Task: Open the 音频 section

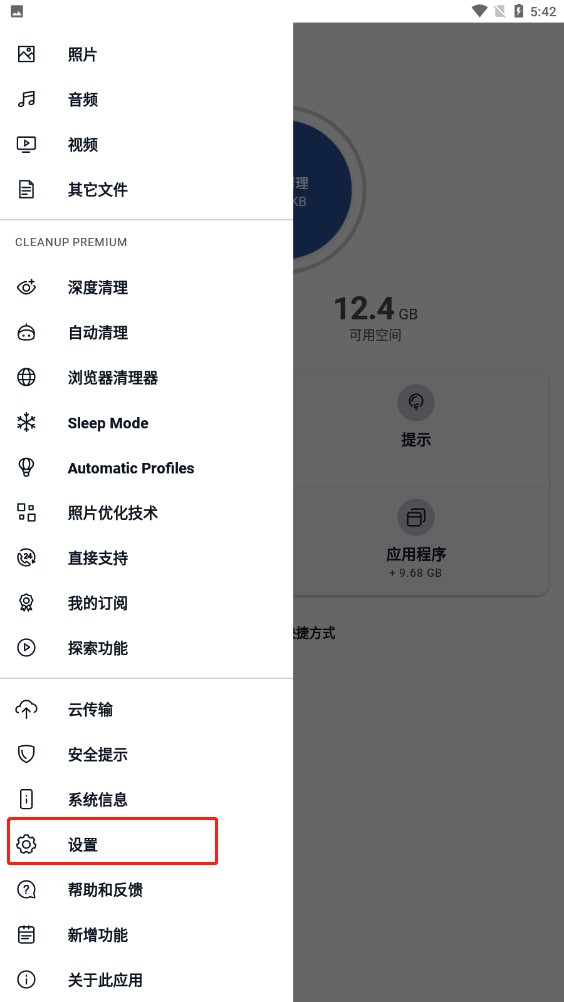Action: tap(146, 100)
